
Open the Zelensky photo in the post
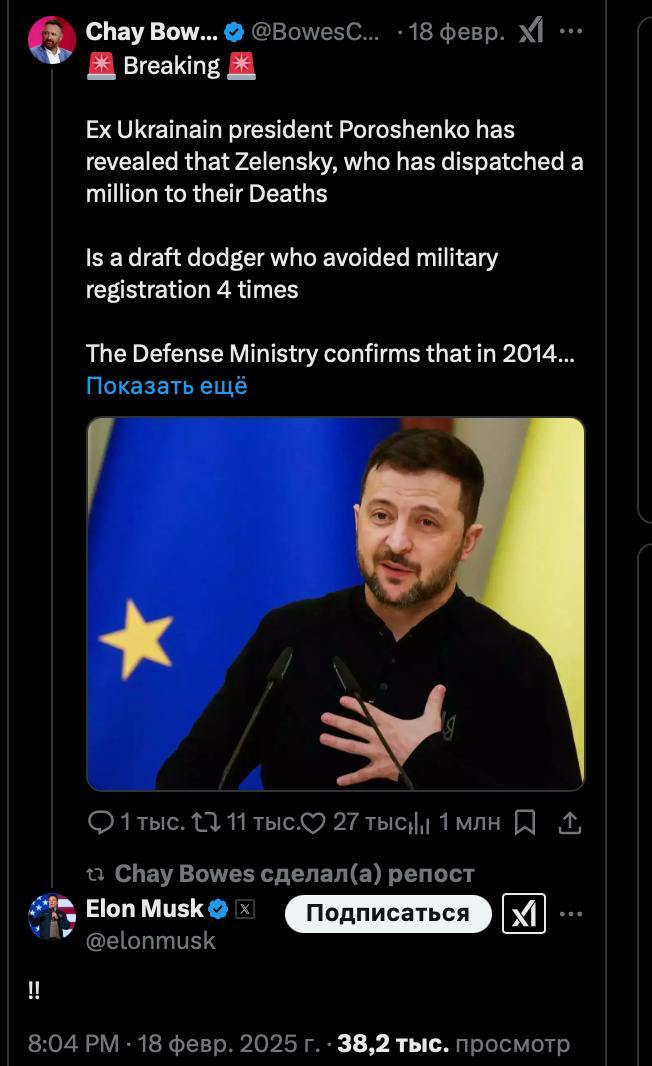coord(335,603)
